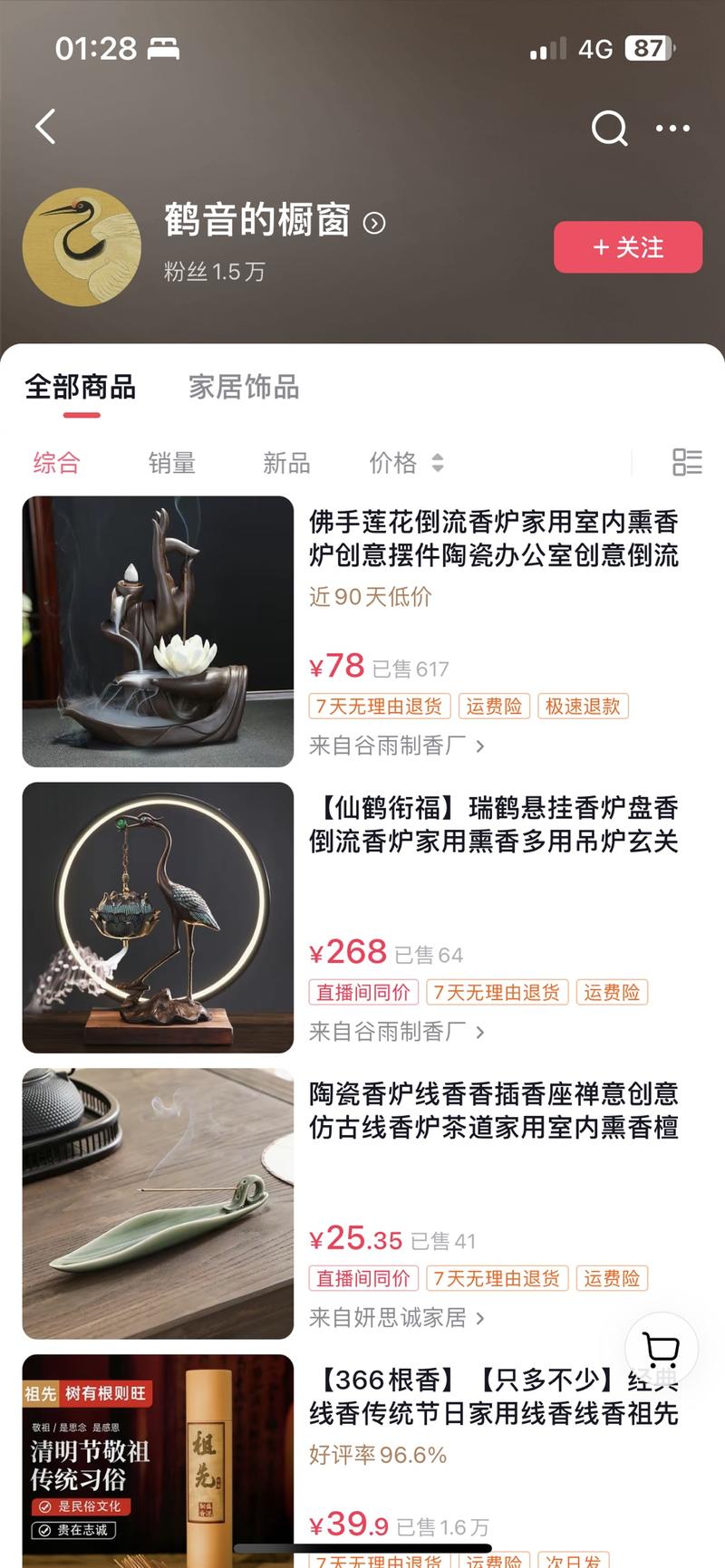Open the floating shopping cart button
This screenshot has width=725, height=1568.
coord(662,1350)
